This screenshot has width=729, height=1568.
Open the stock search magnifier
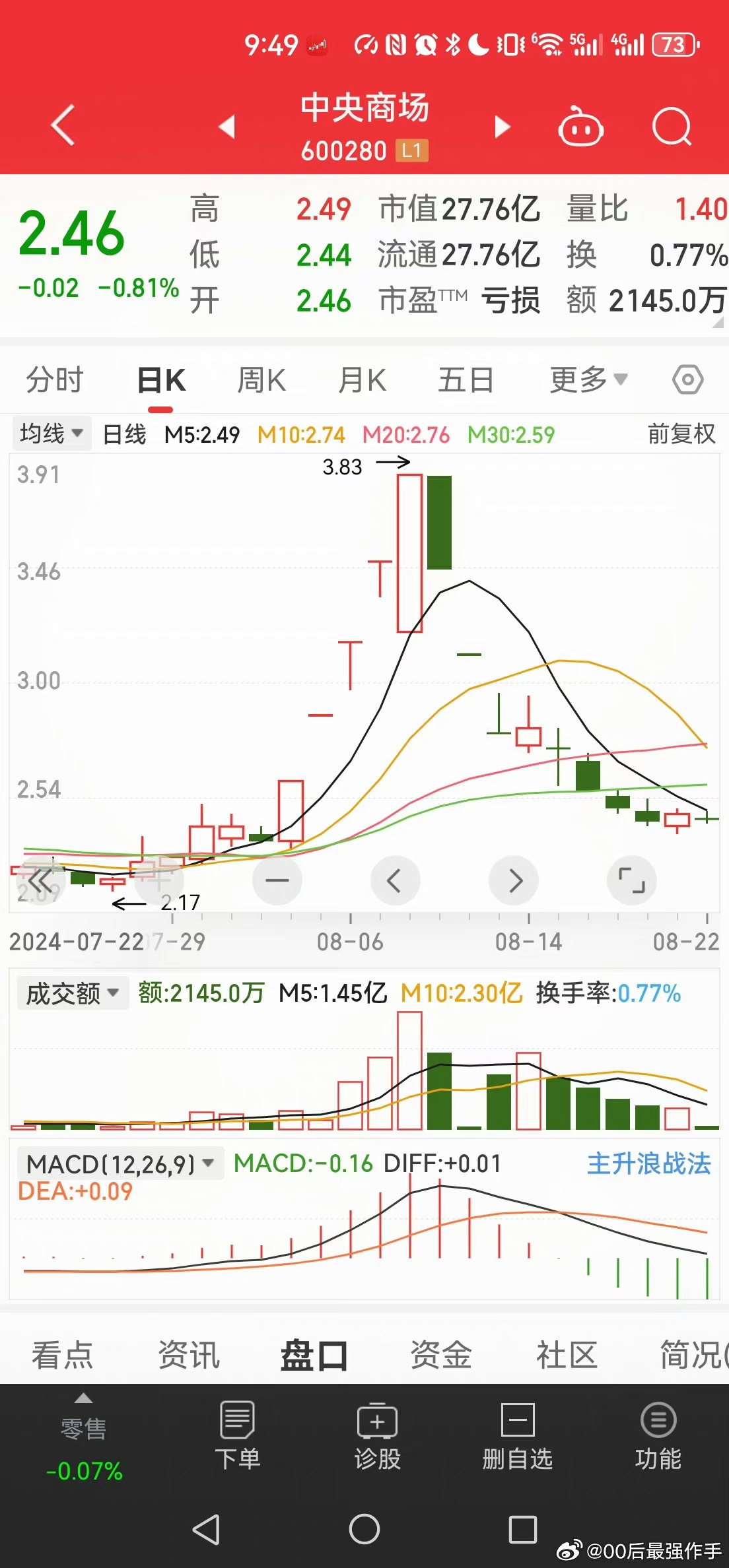(672, 127)
